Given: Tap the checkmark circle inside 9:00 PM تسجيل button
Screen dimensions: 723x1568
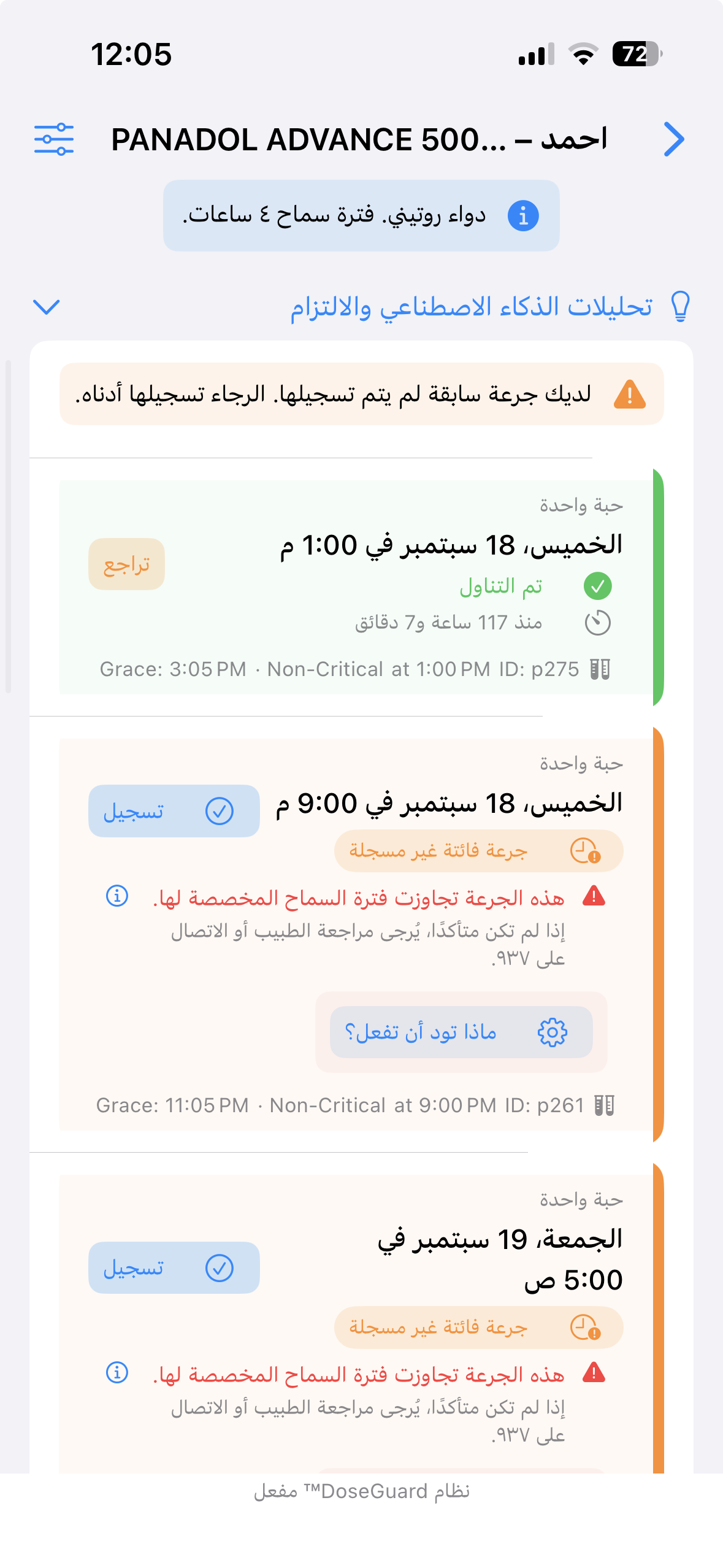Looking at the screenshot, I should (x=219, y=810).
